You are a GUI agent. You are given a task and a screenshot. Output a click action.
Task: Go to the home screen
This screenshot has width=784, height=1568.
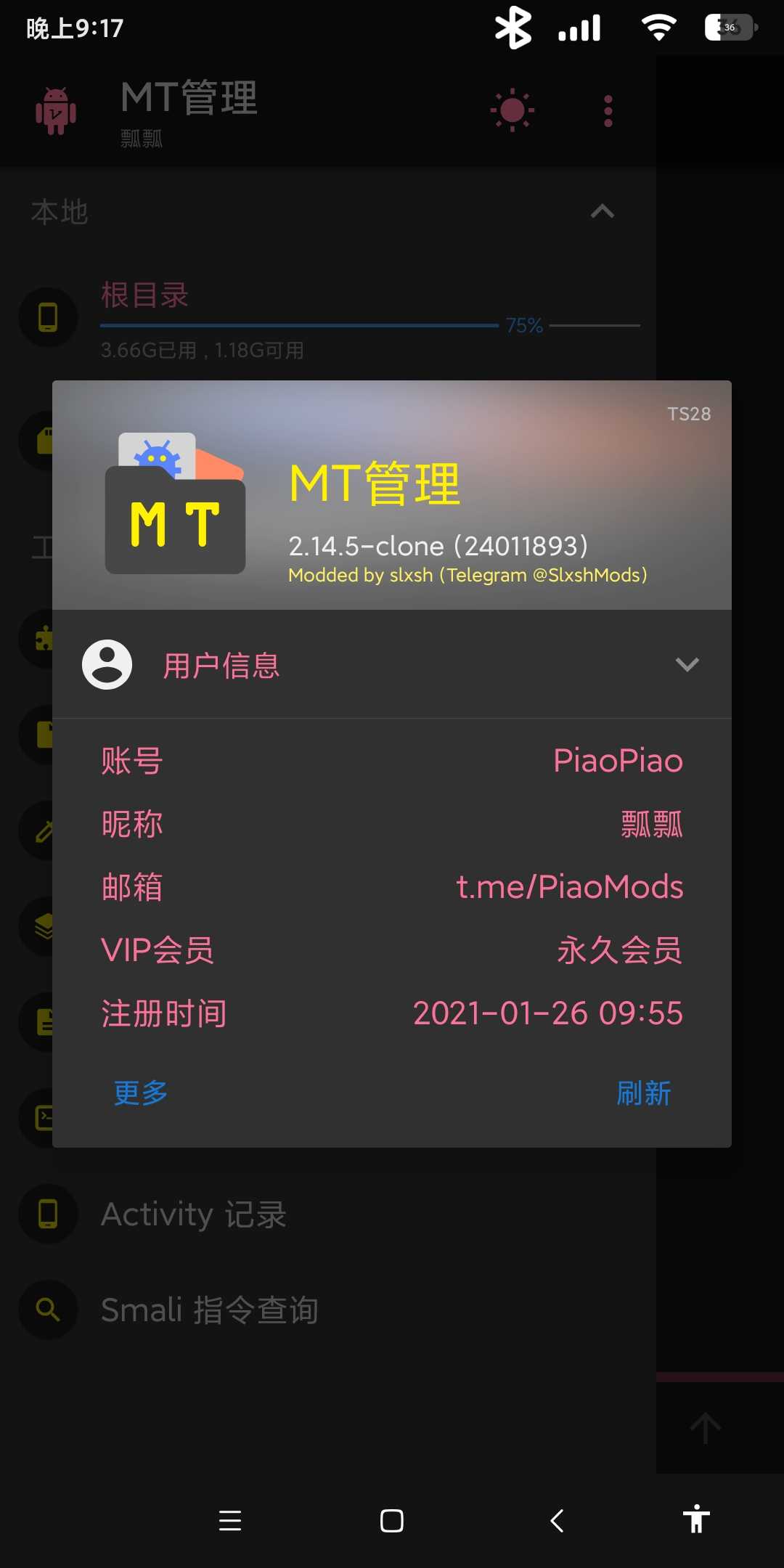click(x=392, y=1520)
